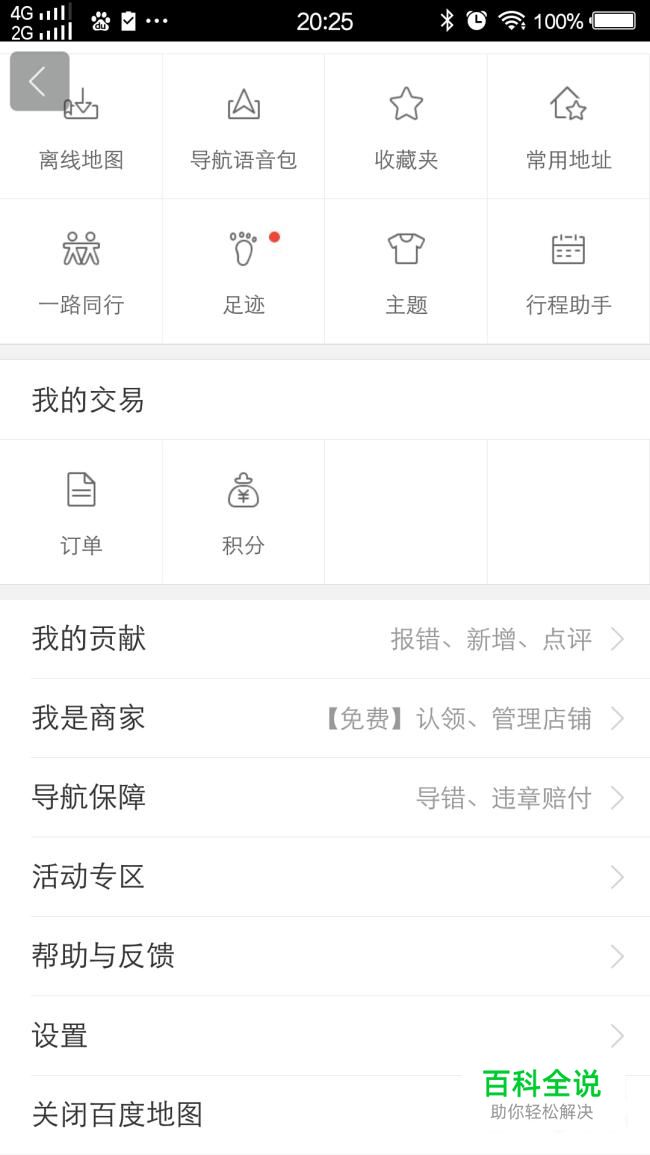Open the 主题 themes option
The height and width of the screenshot is (1155, 650).
[406, 271]
